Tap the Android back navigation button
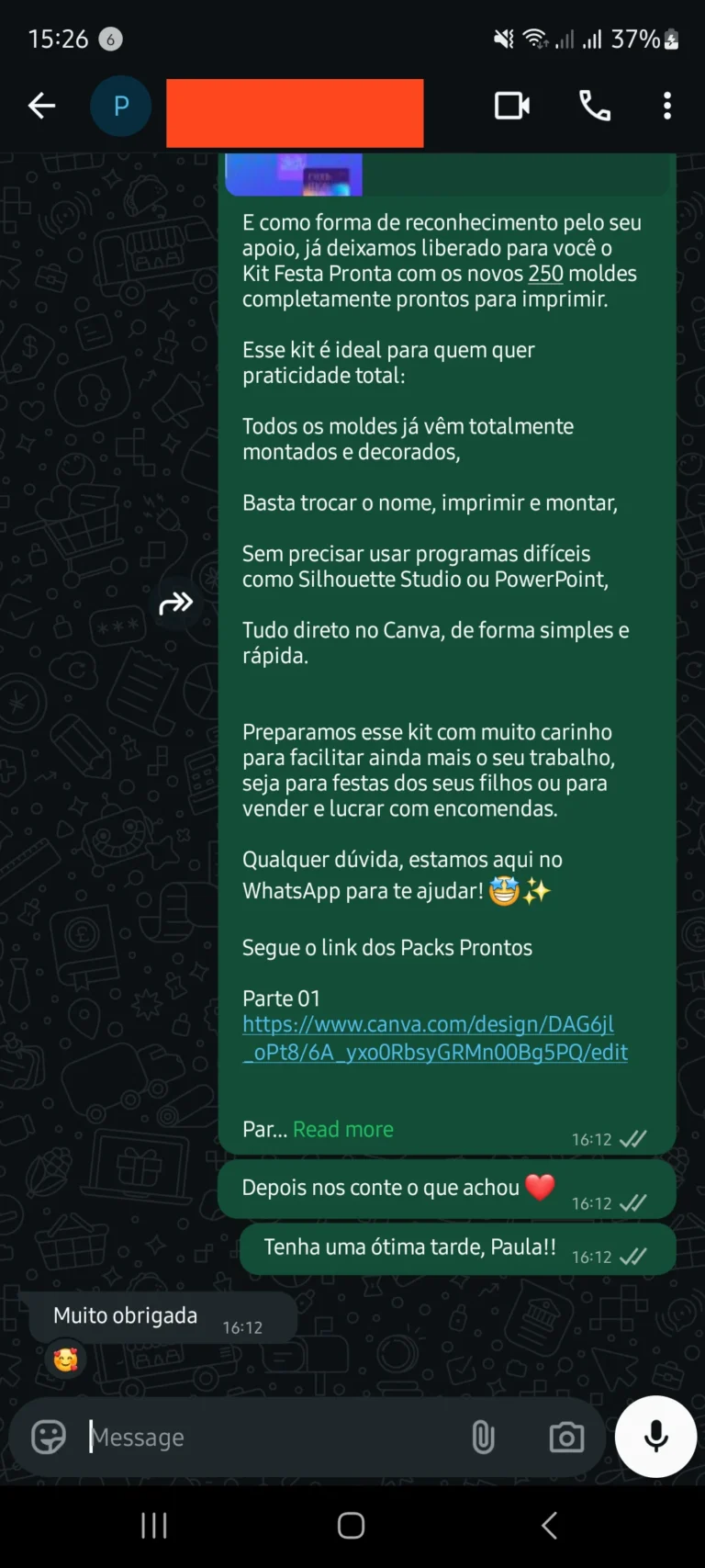 [x=549, y=1525]
